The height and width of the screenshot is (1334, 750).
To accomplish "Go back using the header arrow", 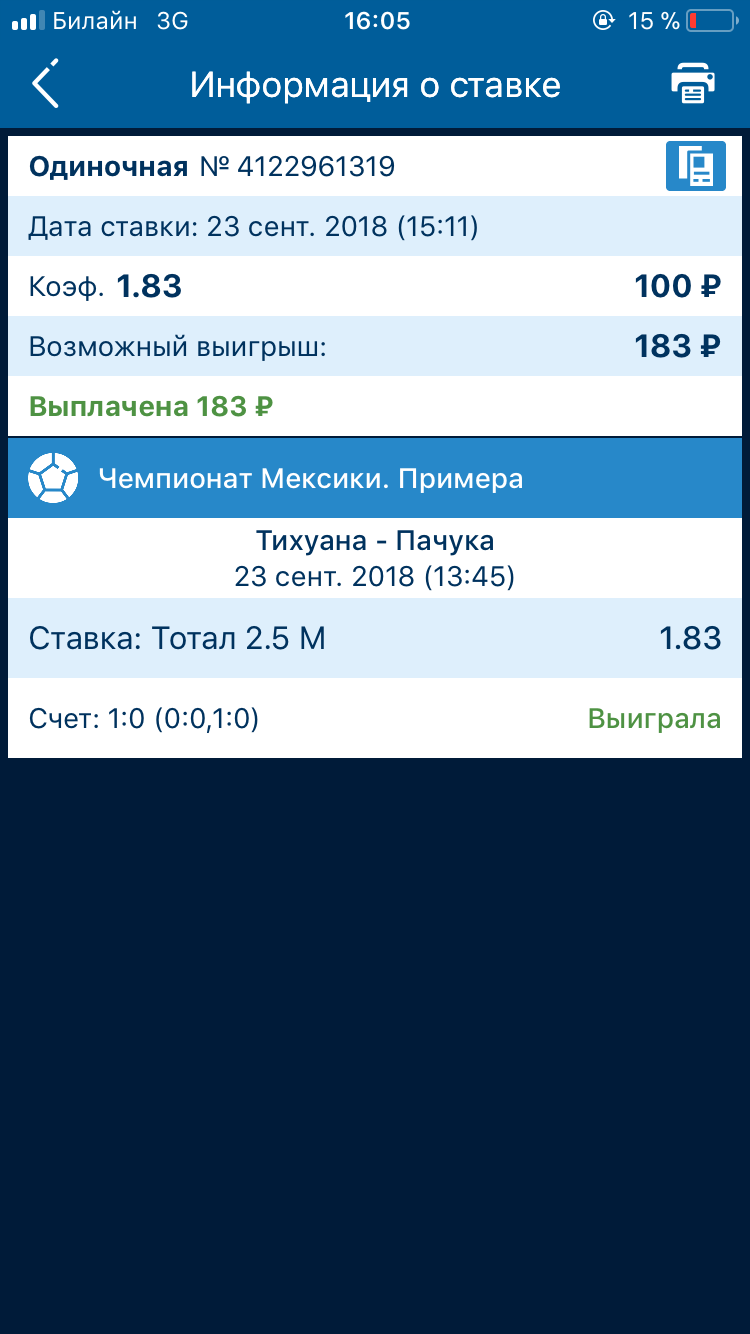I will coord(46,83).
